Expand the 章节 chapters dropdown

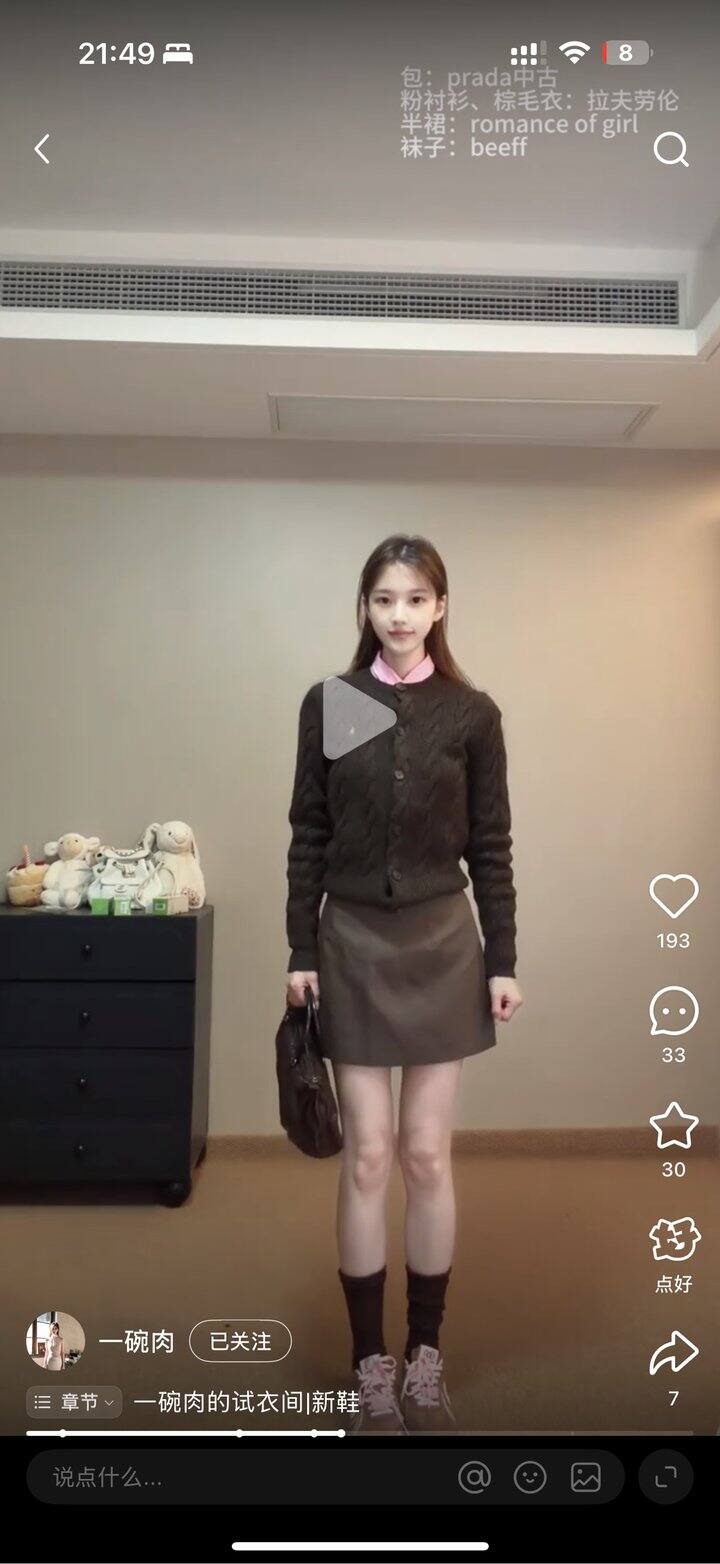pyautogui.click(x=74, y=1402)
